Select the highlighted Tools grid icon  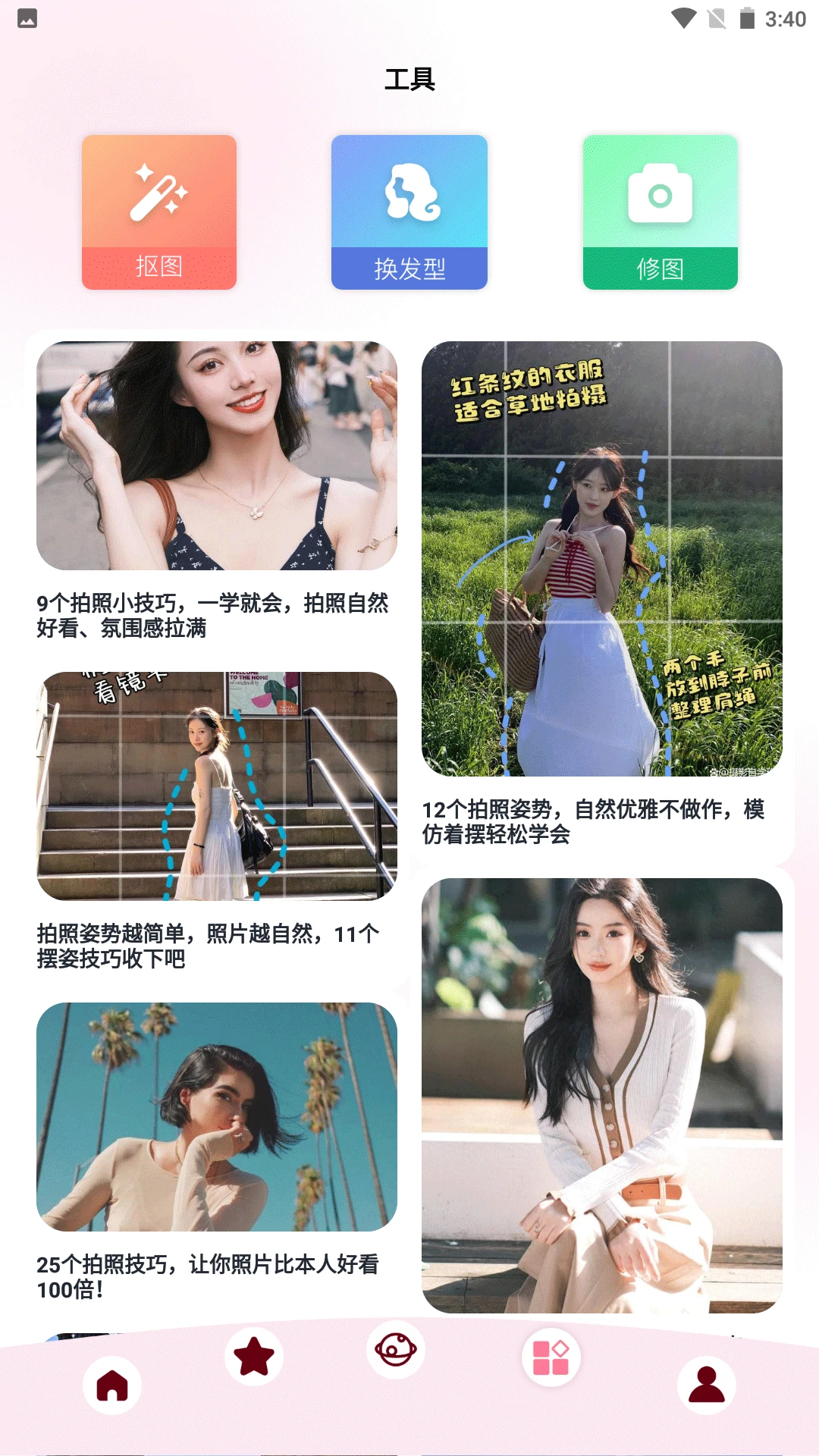tap(552, 1357)
